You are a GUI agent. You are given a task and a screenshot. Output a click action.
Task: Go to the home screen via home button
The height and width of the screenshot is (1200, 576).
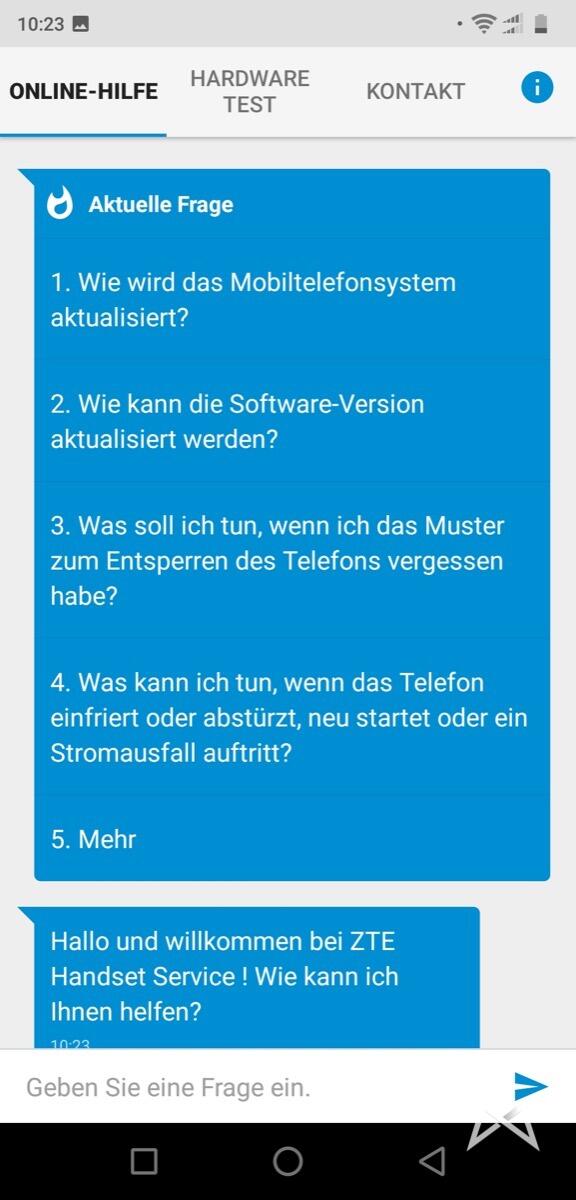pos(288,1161)
